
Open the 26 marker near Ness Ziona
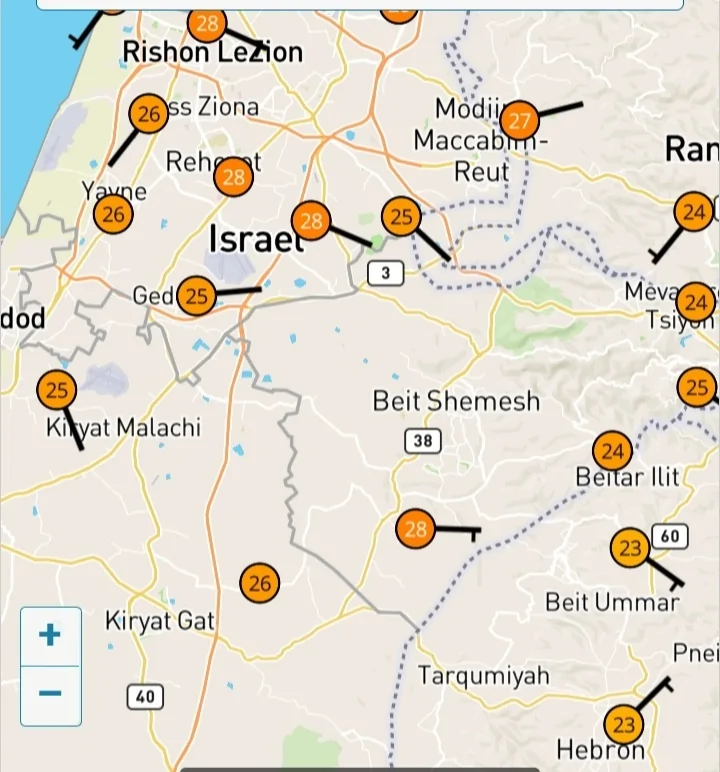pyautogui.click(x=149, y=114)
